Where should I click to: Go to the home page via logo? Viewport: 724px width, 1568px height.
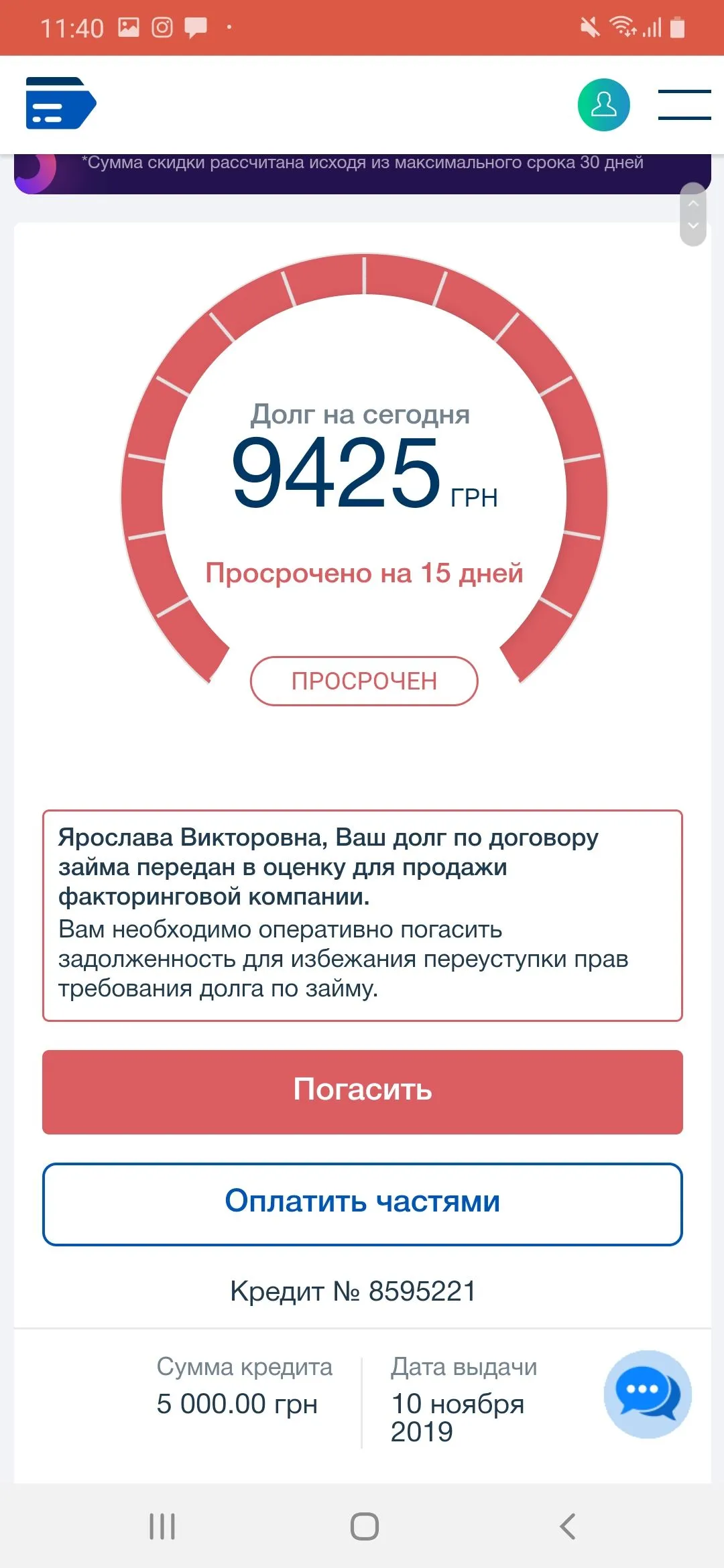61,103
